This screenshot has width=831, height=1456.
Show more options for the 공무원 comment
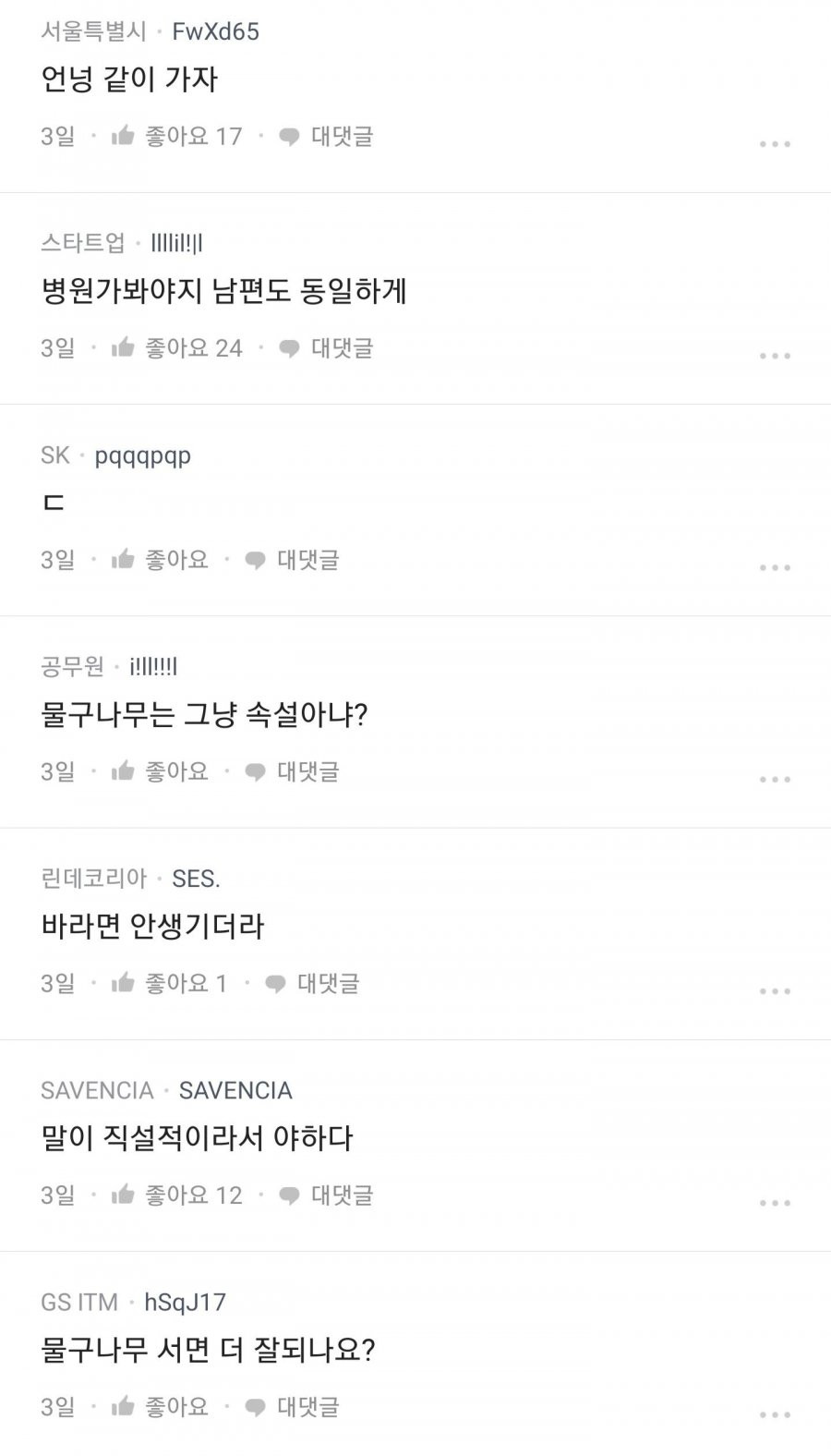tap(774, 779)
